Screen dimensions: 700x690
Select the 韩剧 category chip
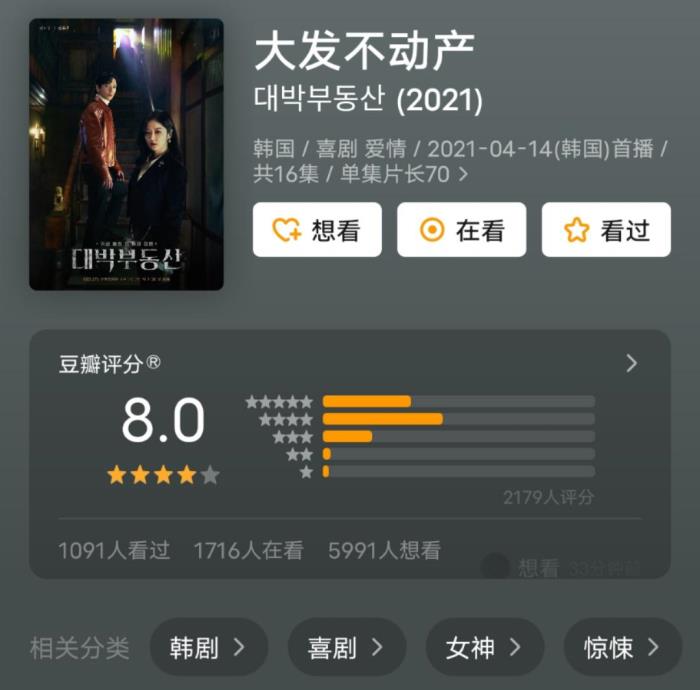[x=208, y=647]
